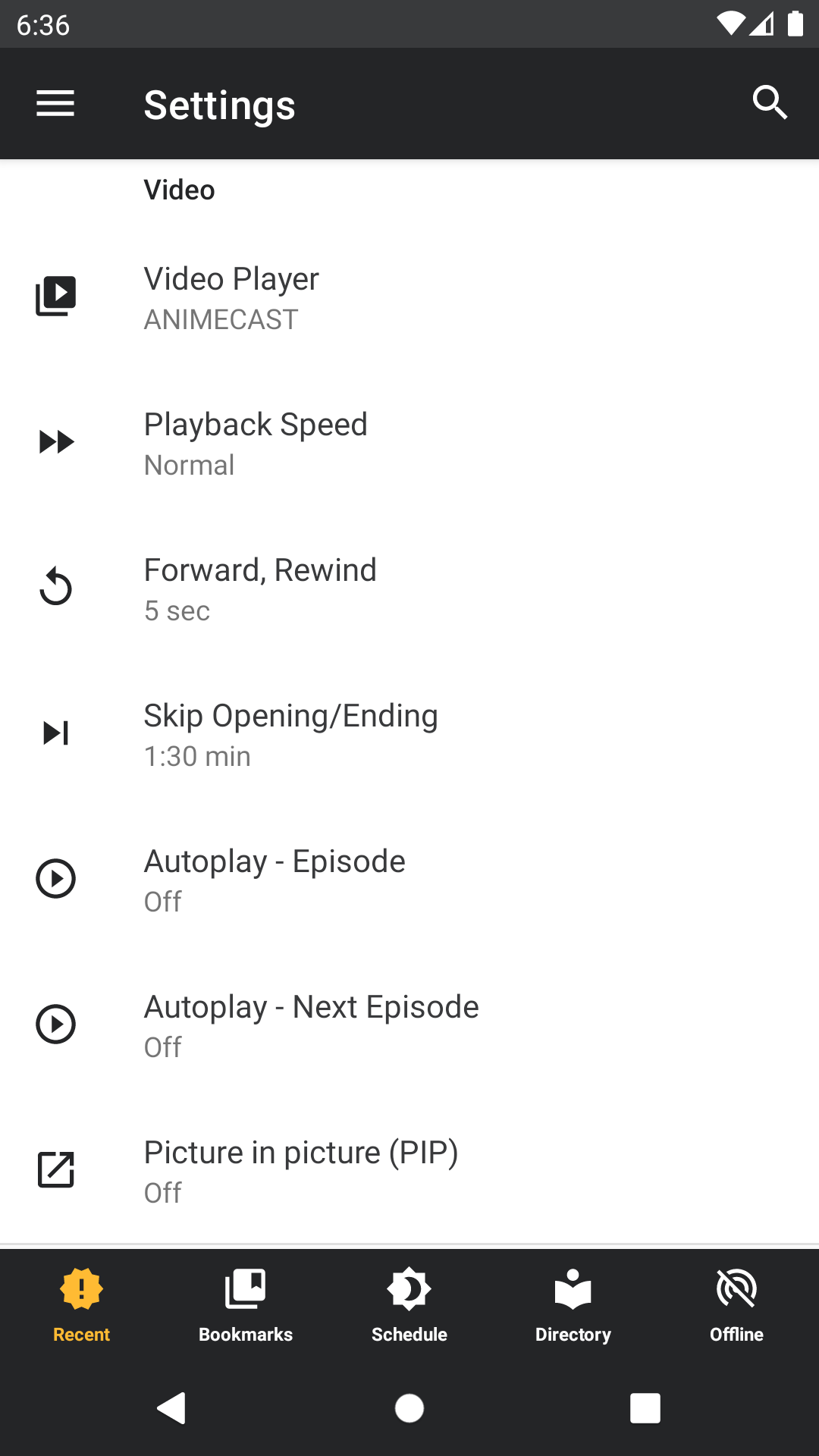Tap the search icon in Settings

tap(770, 103)
